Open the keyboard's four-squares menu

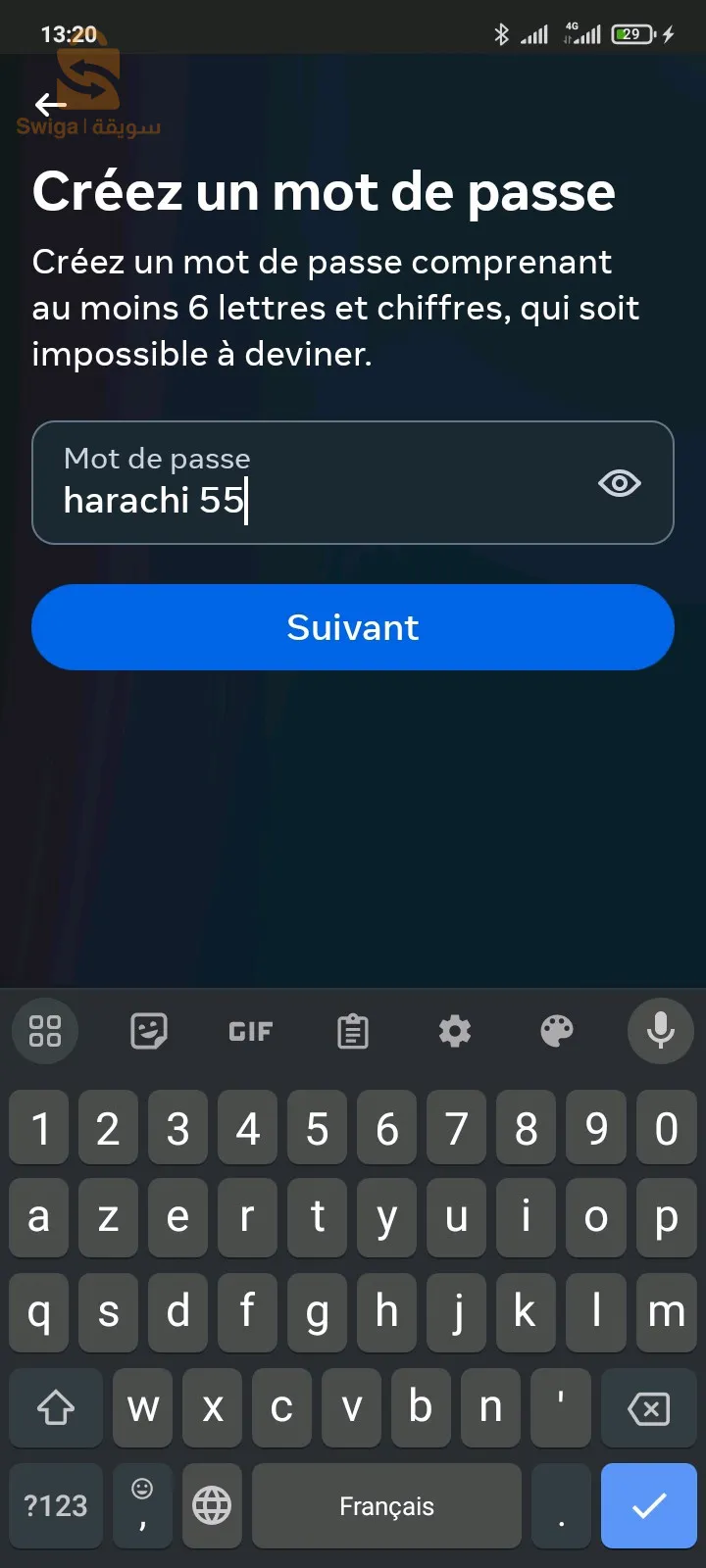45,1031
